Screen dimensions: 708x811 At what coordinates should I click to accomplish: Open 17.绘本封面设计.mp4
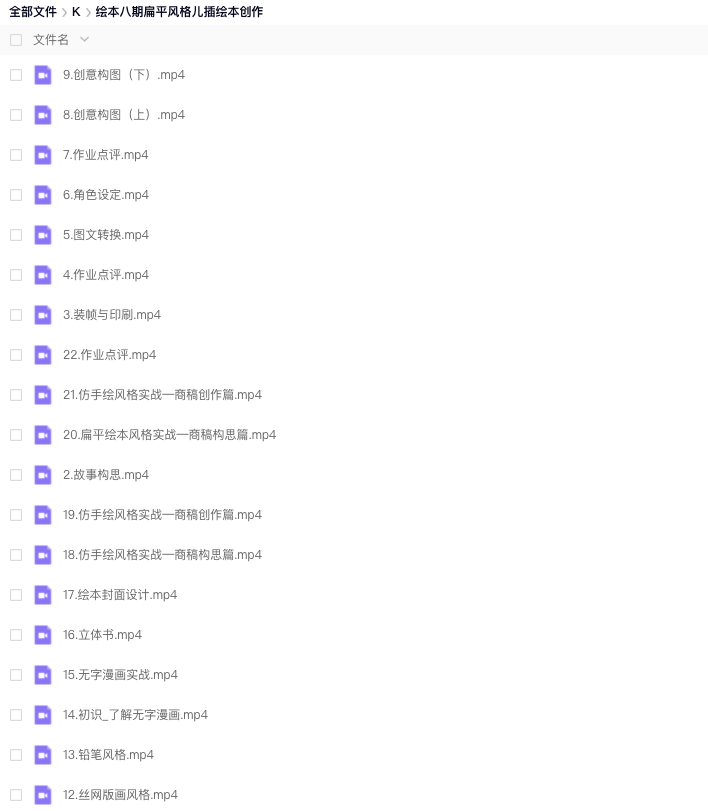pyautogui.click(x=120, y=595)
